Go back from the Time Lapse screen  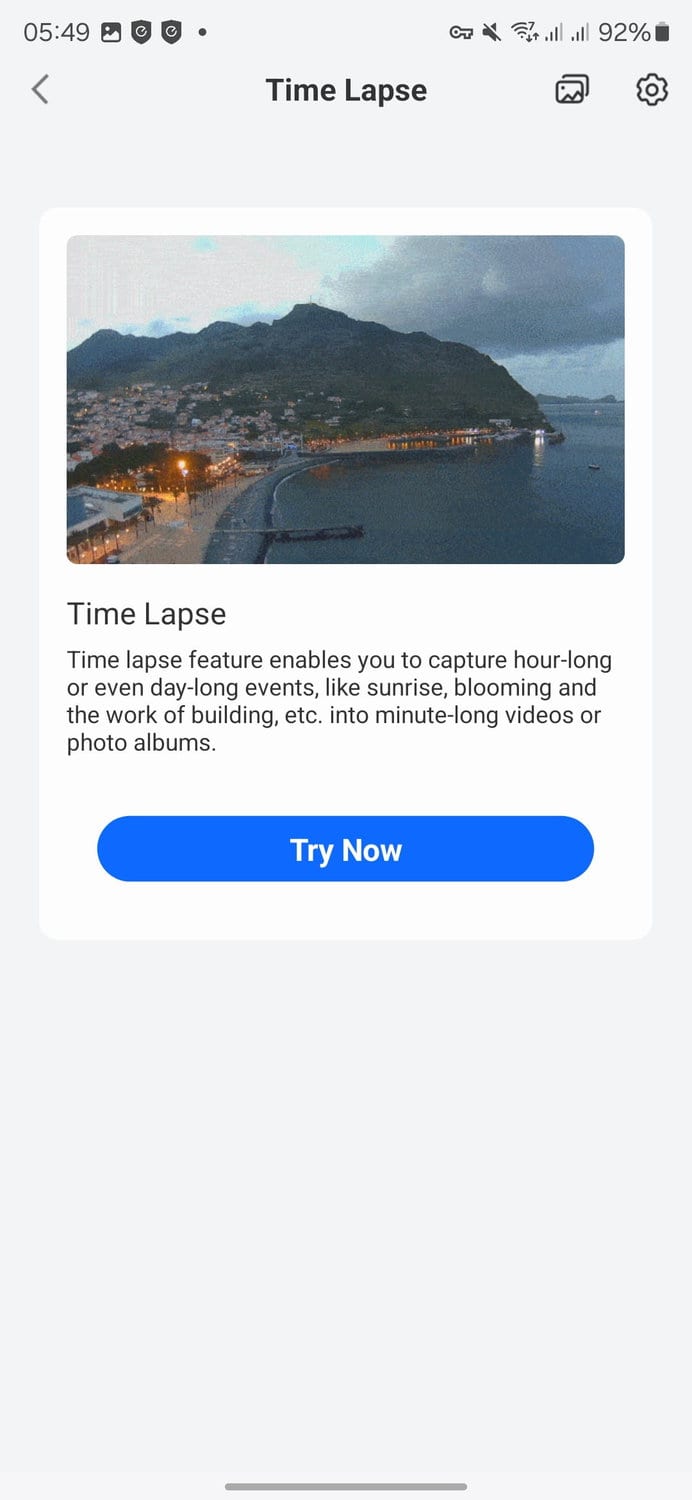coord(40,90)
